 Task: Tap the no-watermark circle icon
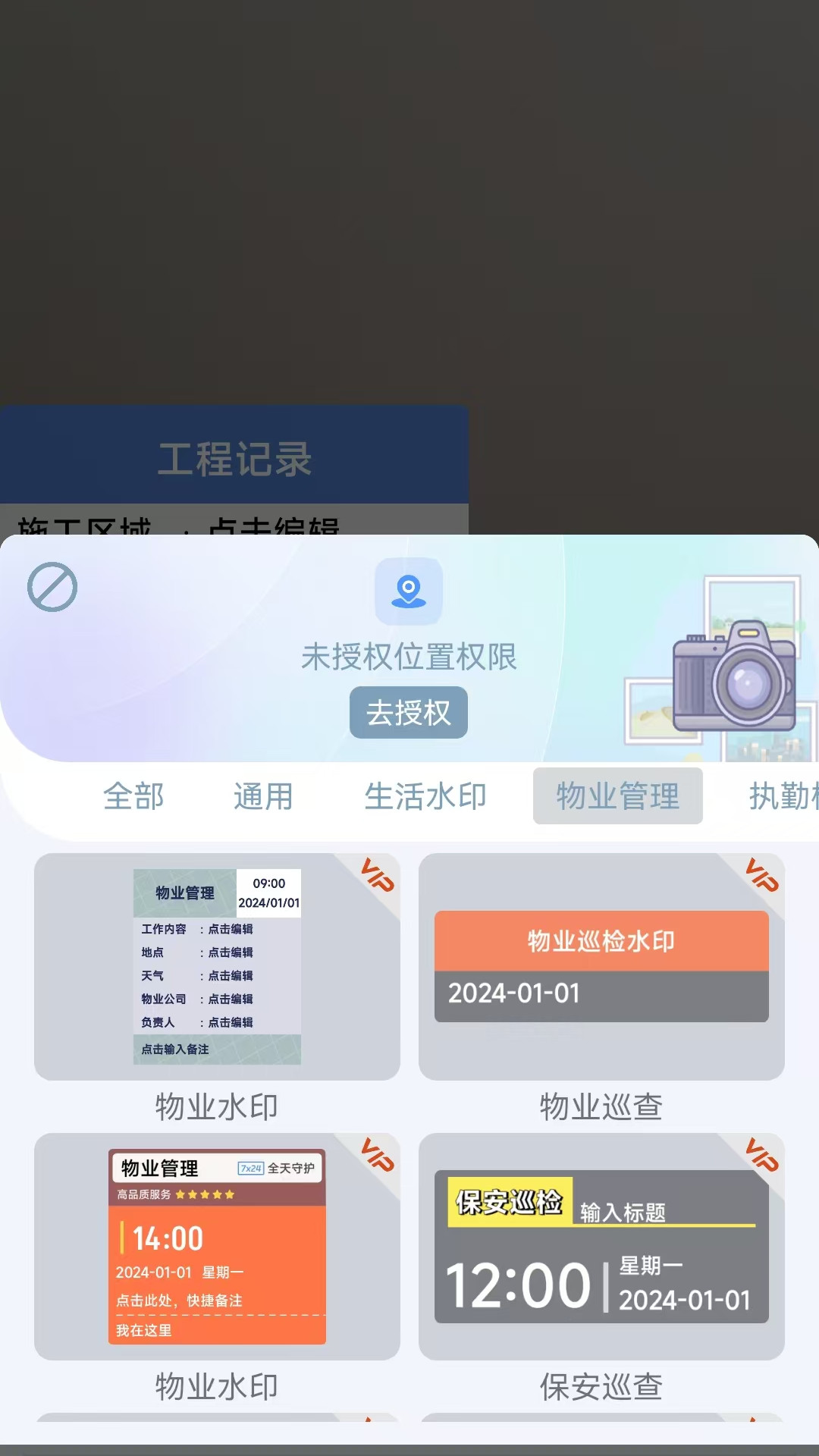tap(52, 587)
